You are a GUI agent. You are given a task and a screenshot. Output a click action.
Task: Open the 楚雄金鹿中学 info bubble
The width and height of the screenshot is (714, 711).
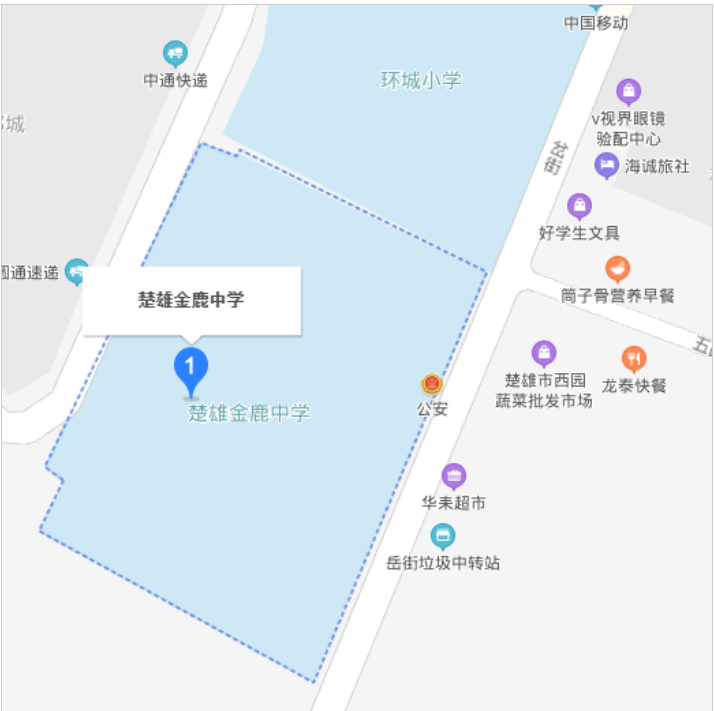[x=191, y=299]
